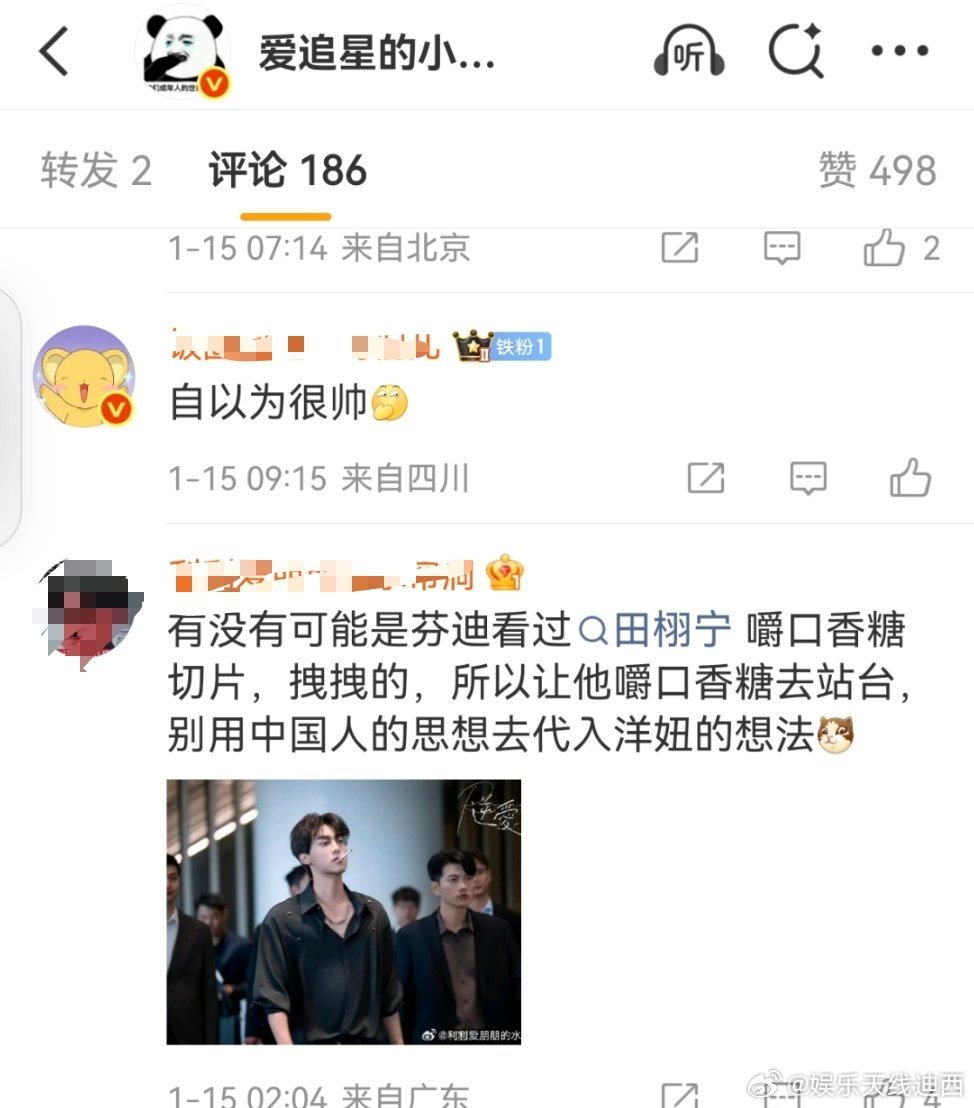Image resolution: width=974 pixels, height=1108 pixels.
Task: Like the 自以为很帅 comment
Action: (x=911, y=477)
